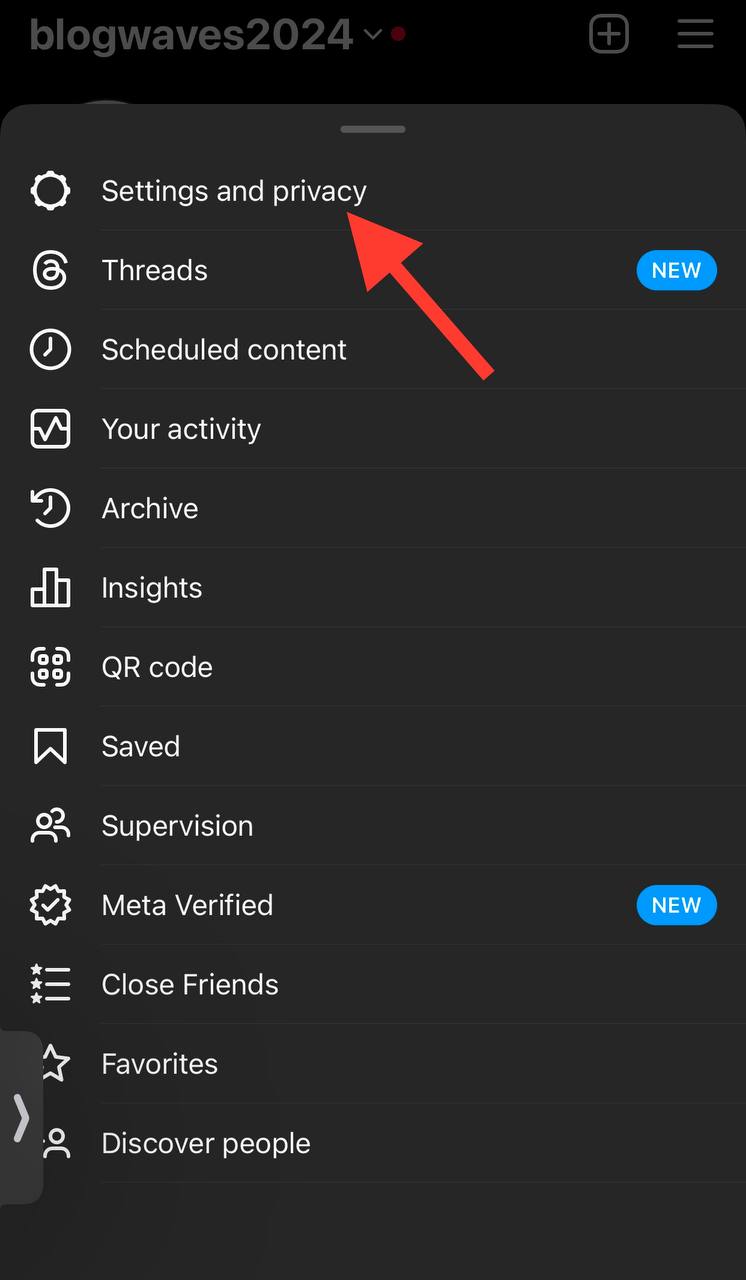Open Close Friends list
Image resolution: width=746 pixels, height=1280 pixels.
[x=189, y=984]
